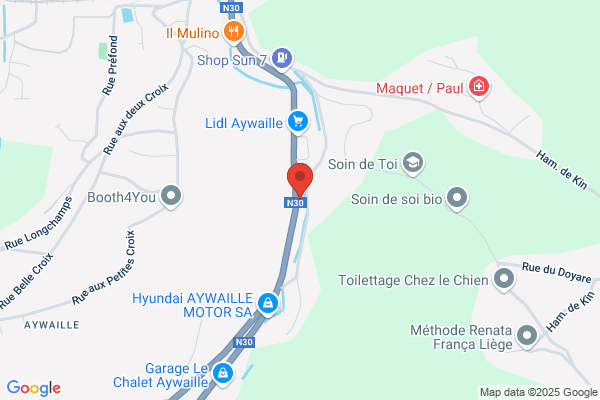Open the Soin de soi bio marker
This screenshot has width=600, height=400.
point(457,198)
